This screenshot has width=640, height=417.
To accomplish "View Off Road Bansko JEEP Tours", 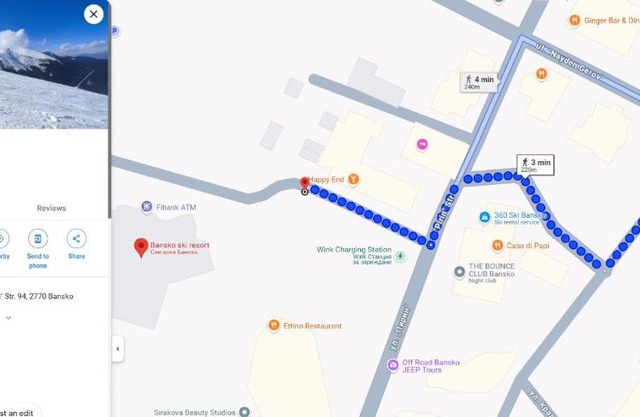I will [x=393, y=365].
